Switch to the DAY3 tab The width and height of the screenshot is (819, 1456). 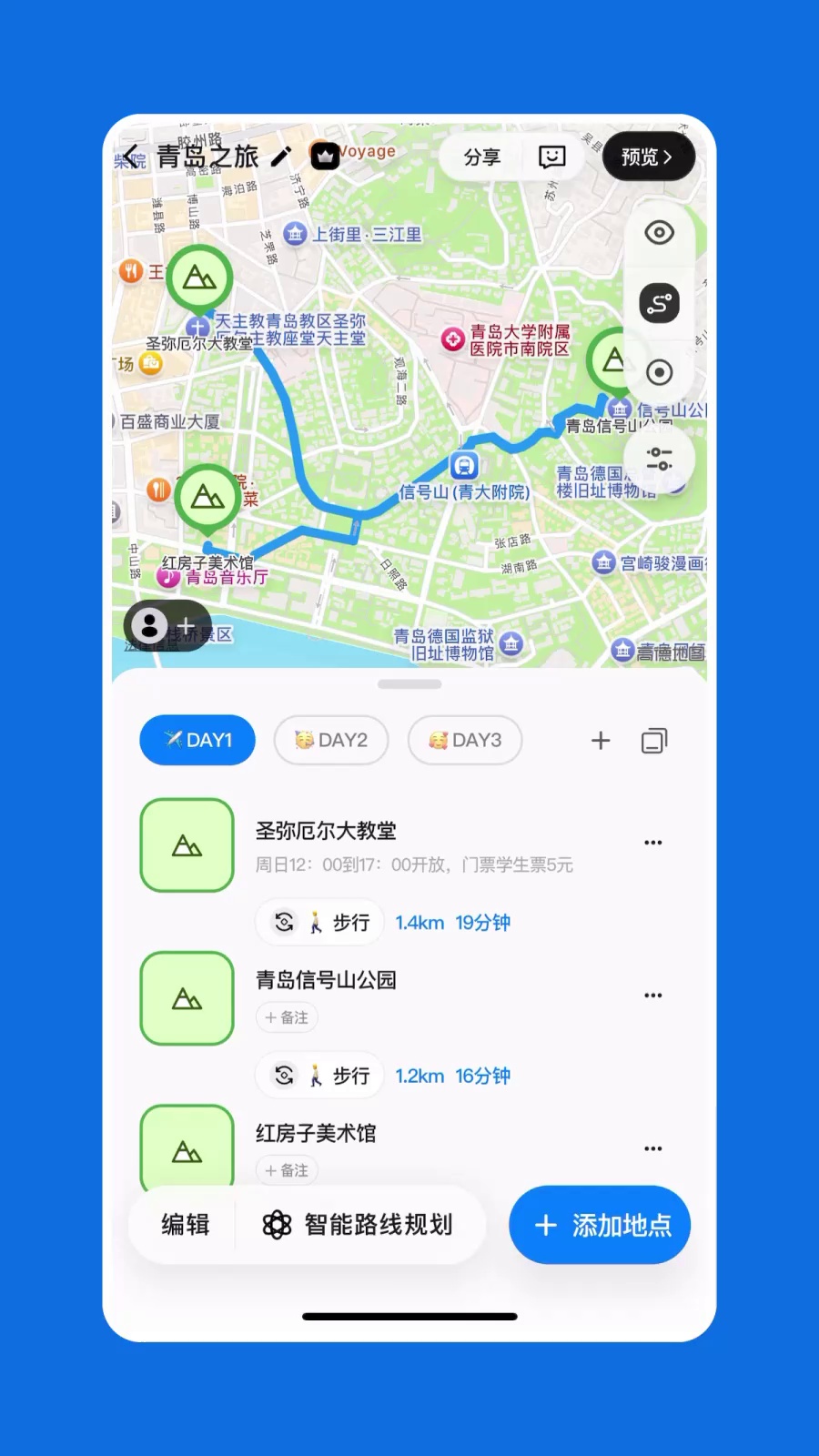[465, 740]
